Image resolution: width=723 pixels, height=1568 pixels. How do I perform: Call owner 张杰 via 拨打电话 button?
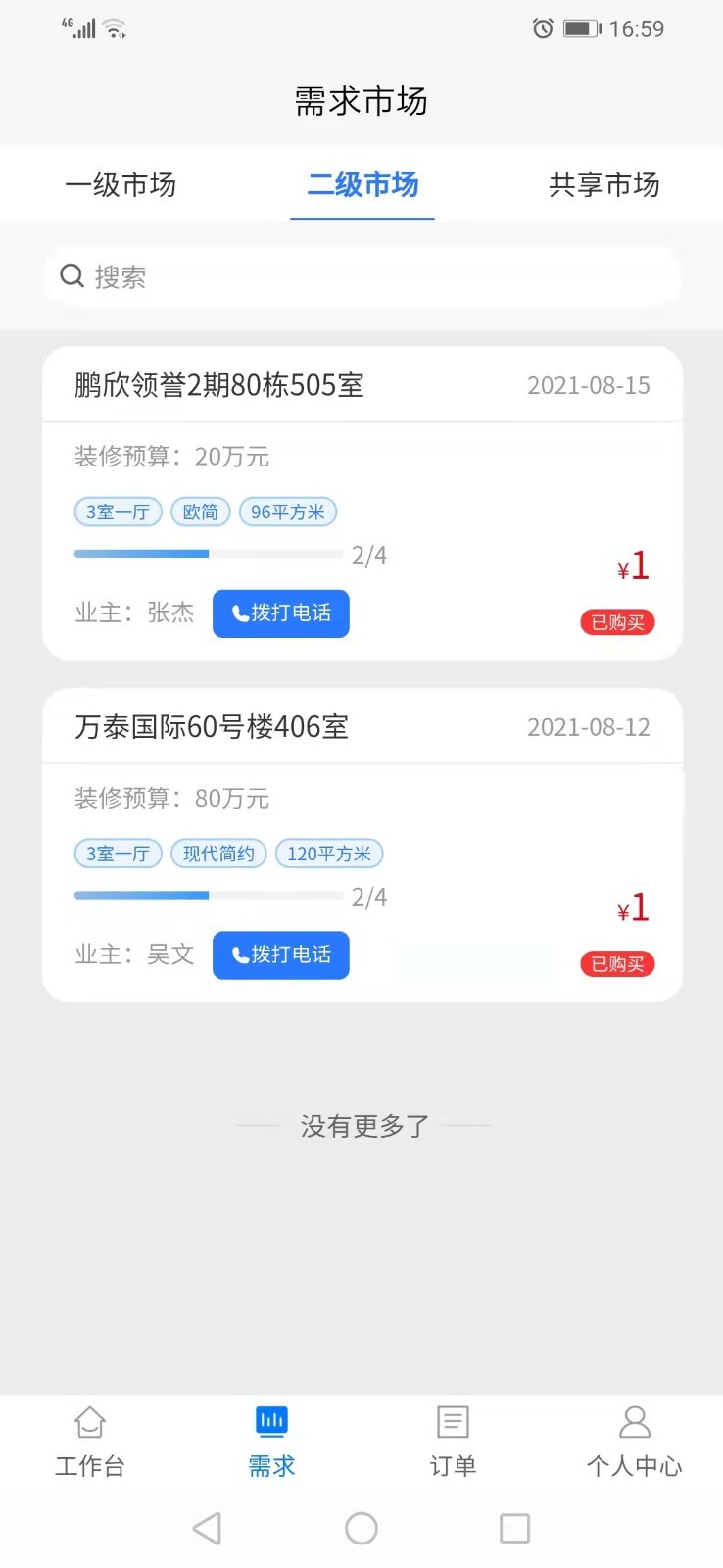(281, 613)
